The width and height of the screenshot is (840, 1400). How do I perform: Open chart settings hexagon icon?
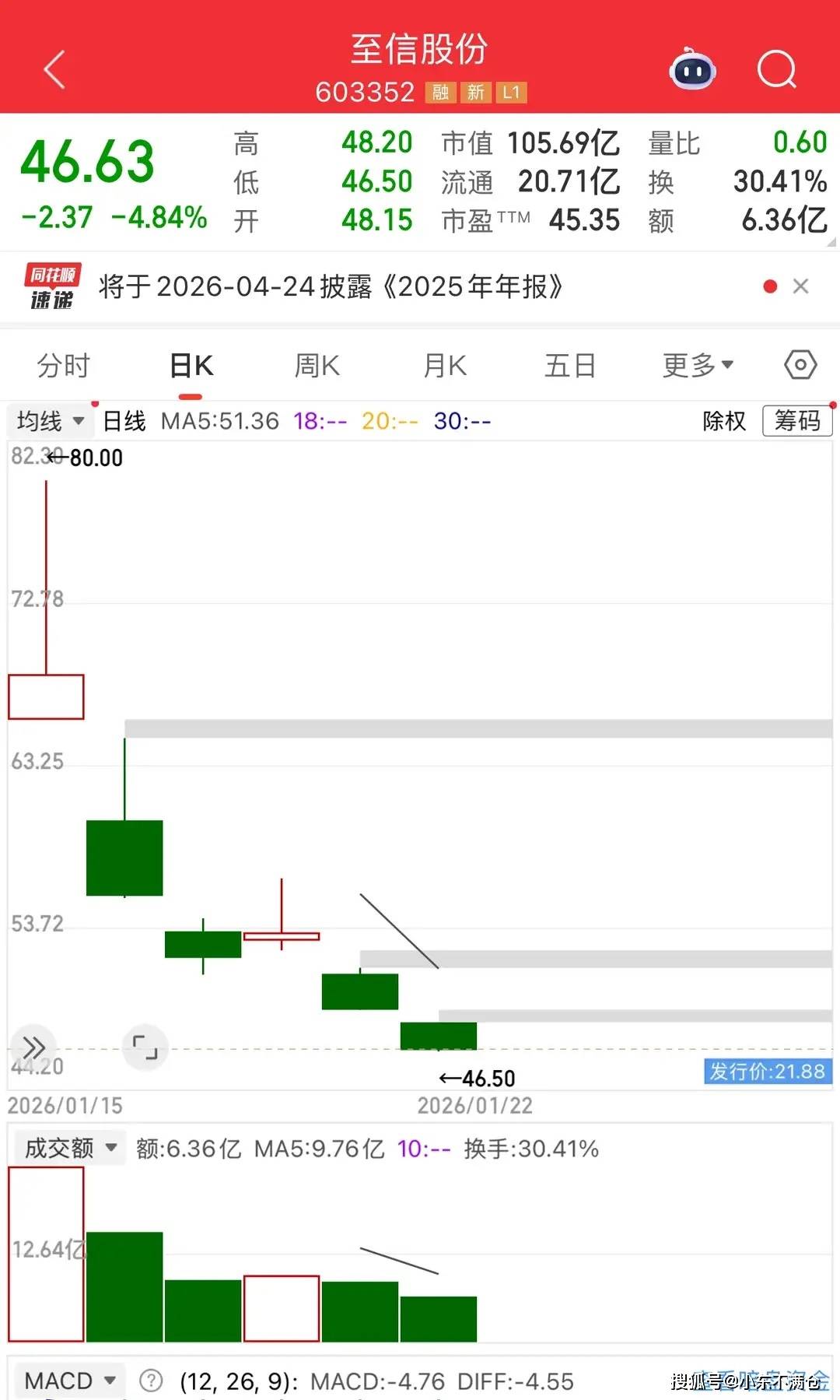pos(800,364)
